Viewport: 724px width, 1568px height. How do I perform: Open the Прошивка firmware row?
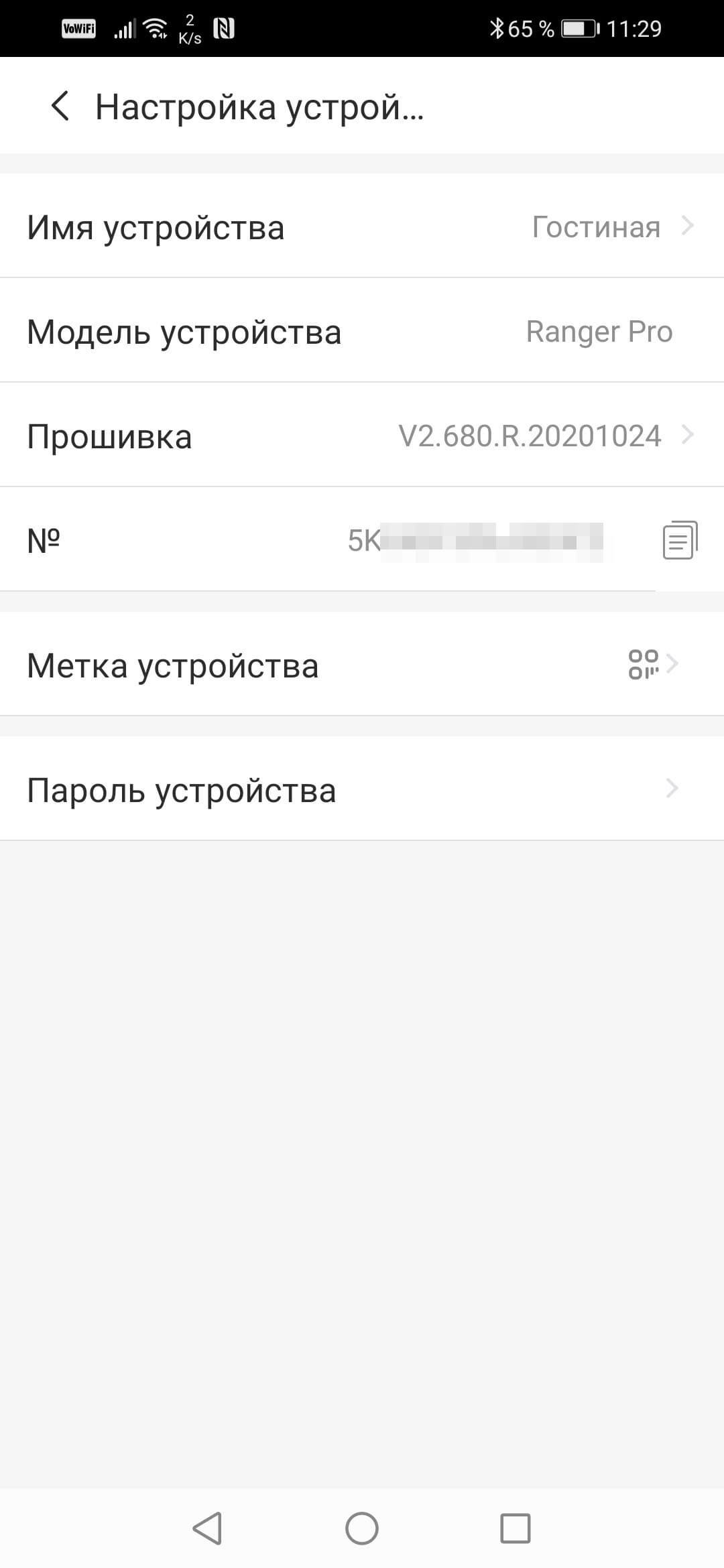point(362,436)
